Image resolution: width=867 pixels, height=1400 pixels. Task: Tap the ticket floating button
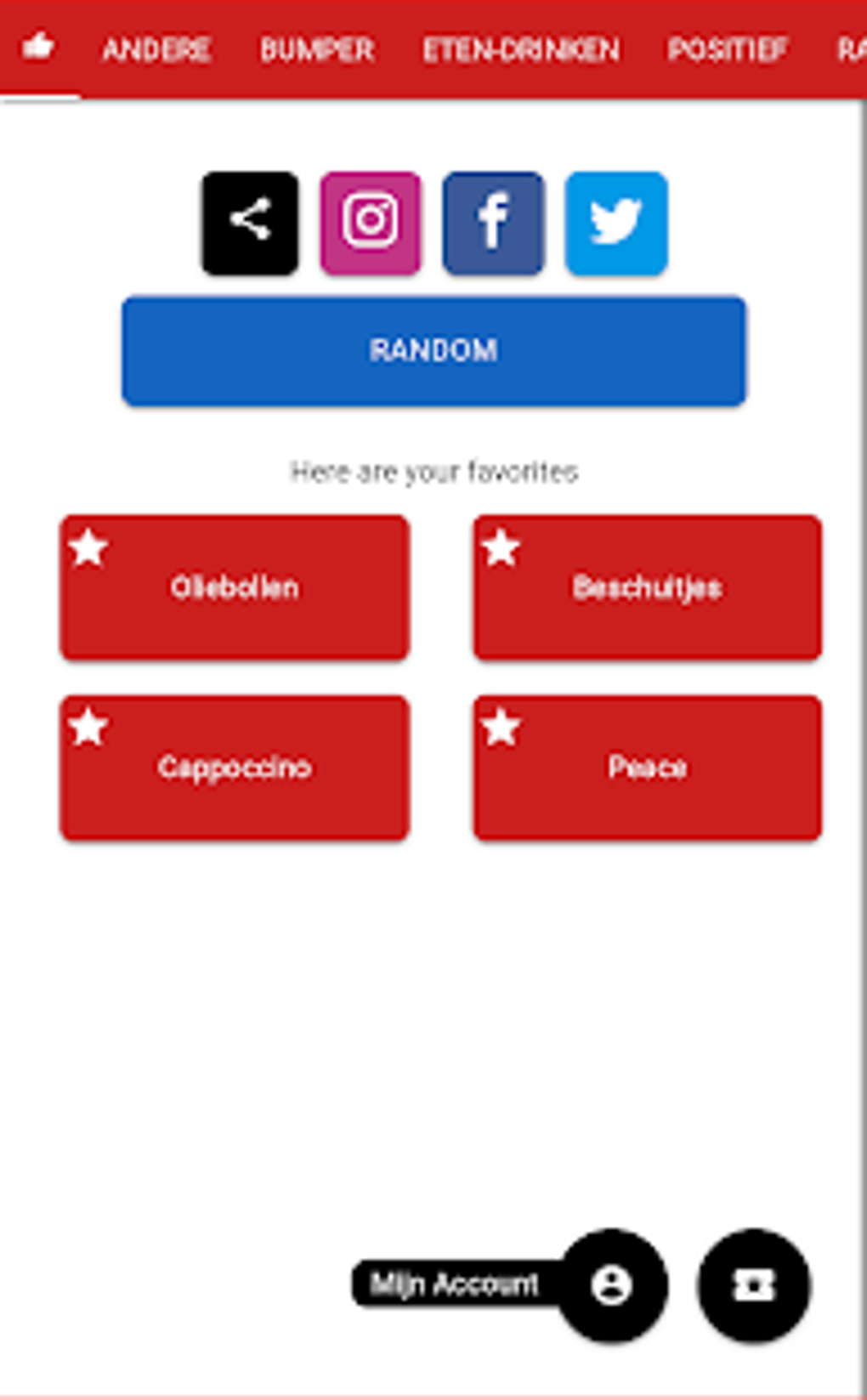click(754, 1284)
